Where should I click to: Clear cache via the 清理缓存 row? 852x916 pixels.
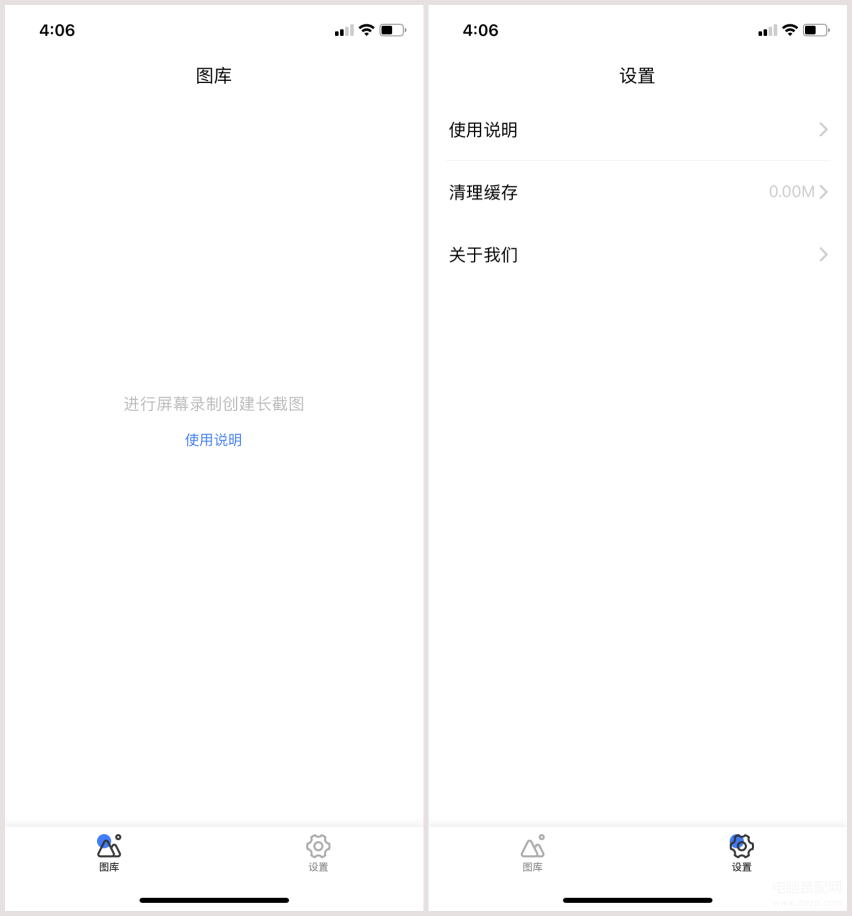tap(637, 192)
